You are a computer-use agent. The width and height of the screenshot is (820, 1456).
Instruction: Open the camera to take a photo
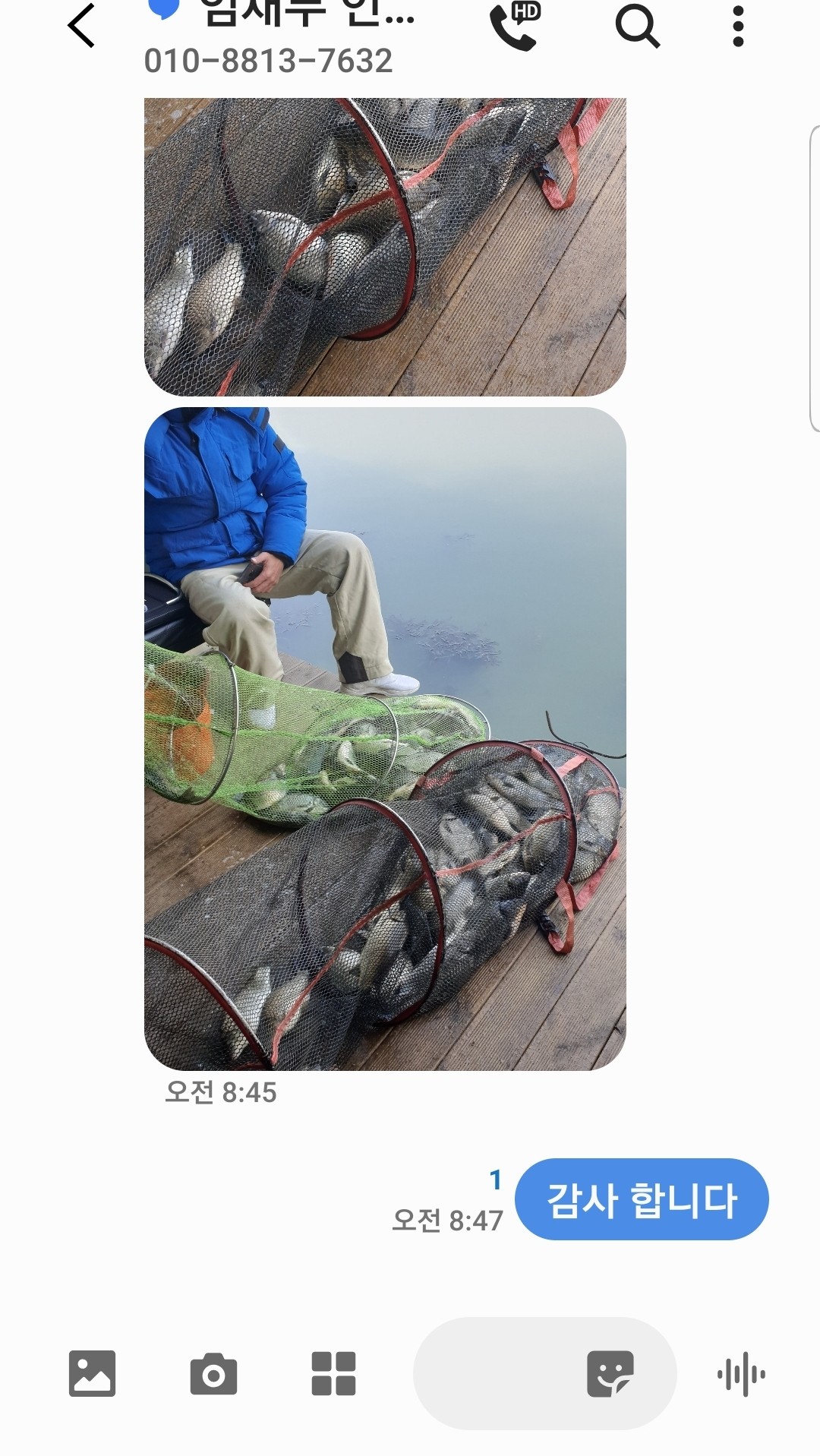coord(213,1373)
